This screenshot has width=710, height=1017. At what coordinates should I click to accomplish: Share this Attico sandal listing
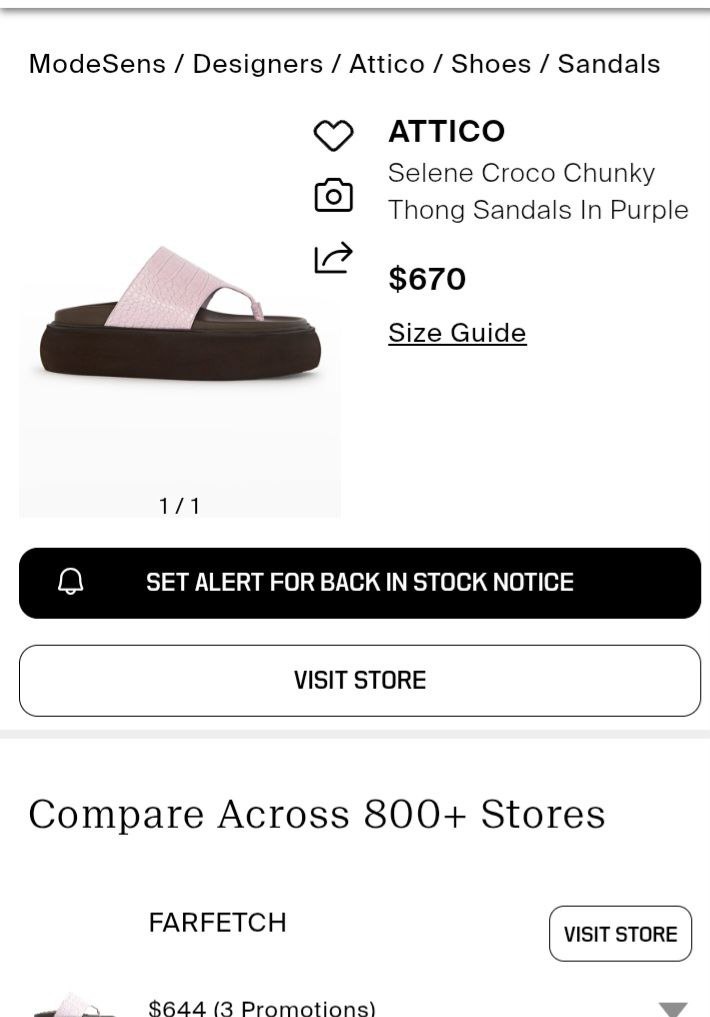click(333, 258)
